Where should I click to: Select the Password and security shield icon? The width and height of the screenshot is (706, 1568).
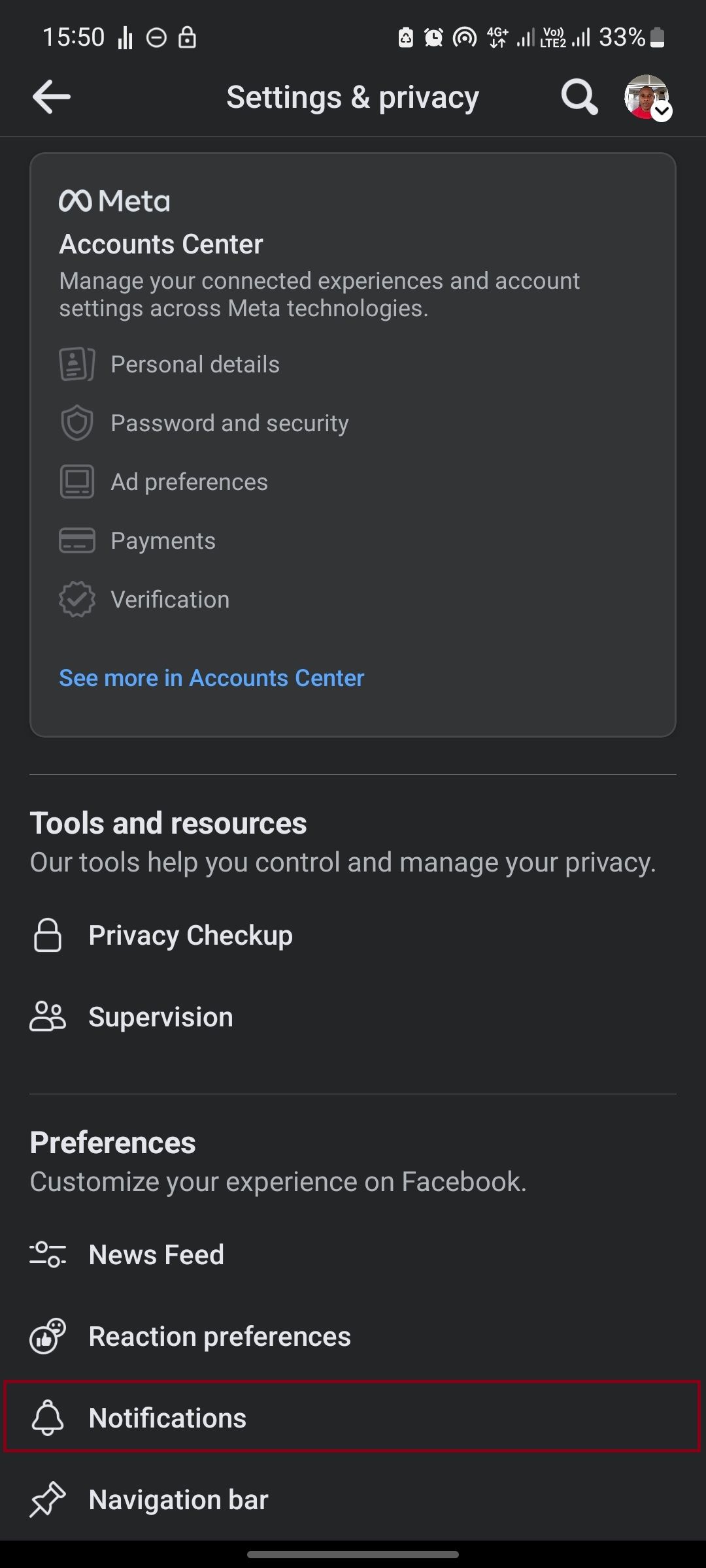76,423
